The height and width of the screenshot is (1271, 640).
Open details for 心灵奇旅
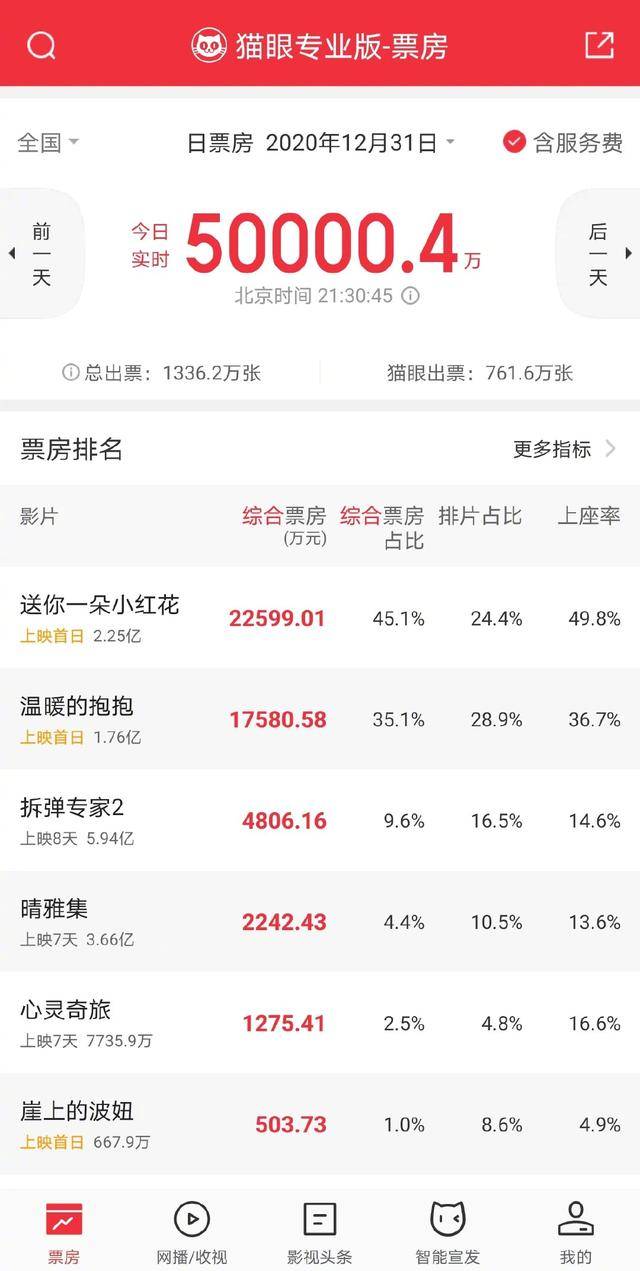[320, 1022]
